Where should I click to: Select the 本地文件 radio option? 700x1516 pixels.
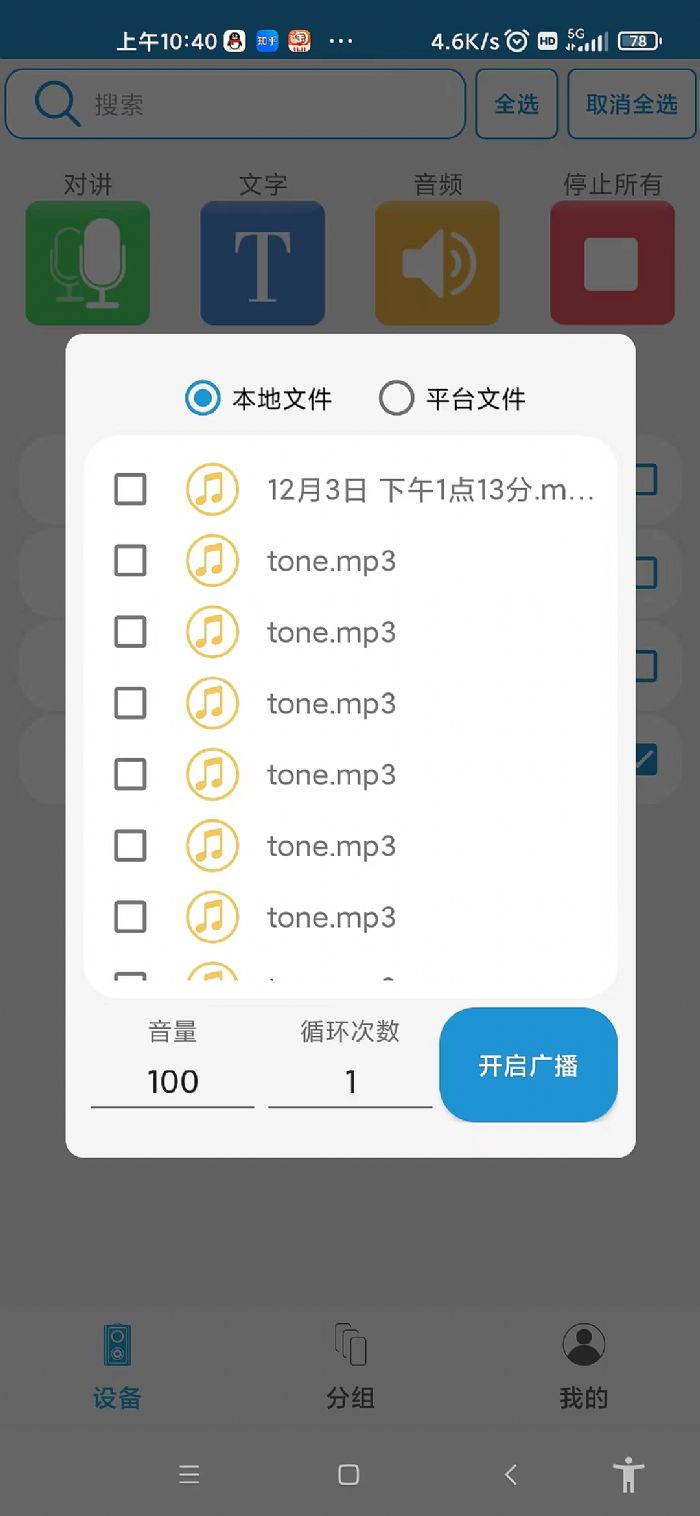(x=203, y=399)
